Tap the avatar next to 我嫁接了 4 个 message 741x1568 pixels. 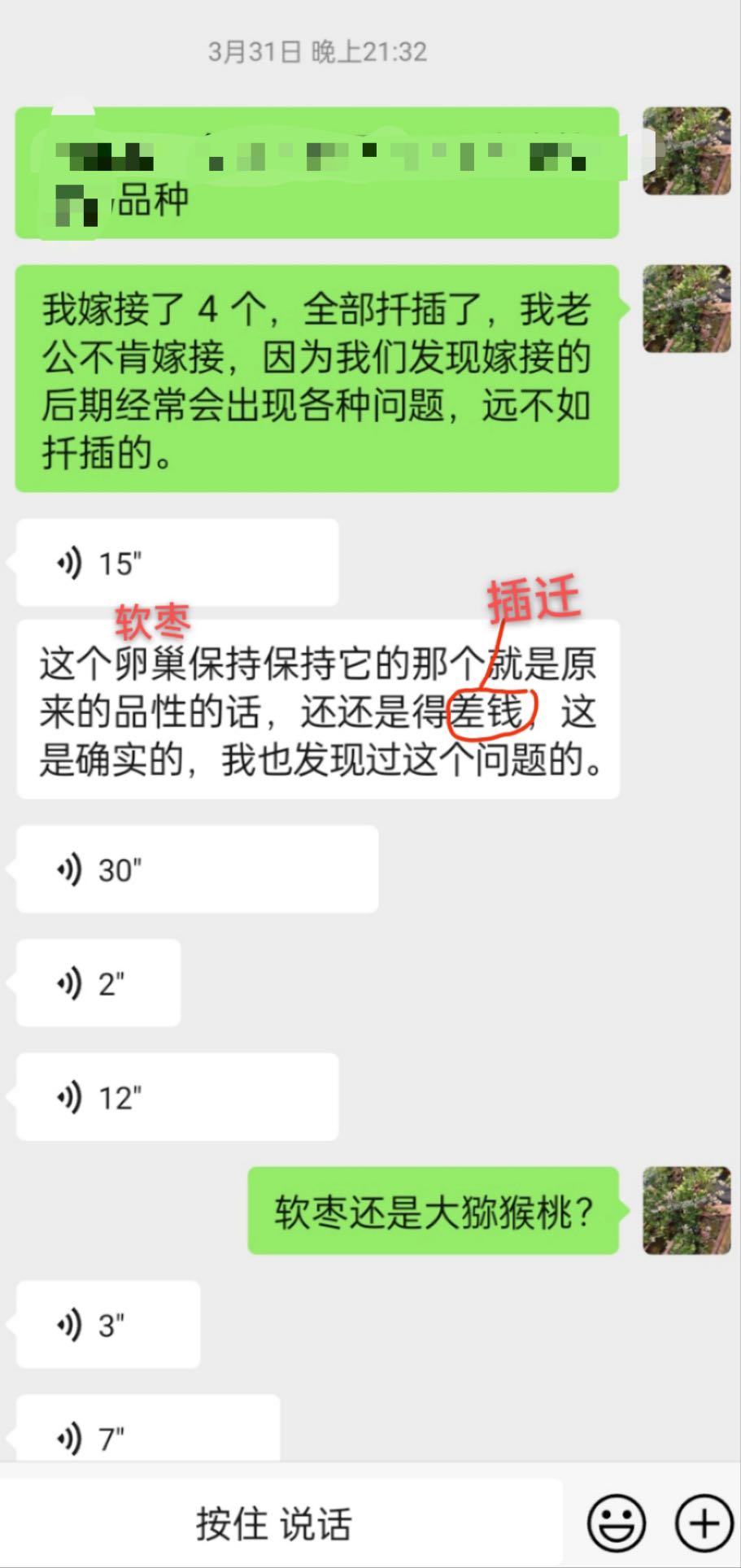tap(687, 308)
